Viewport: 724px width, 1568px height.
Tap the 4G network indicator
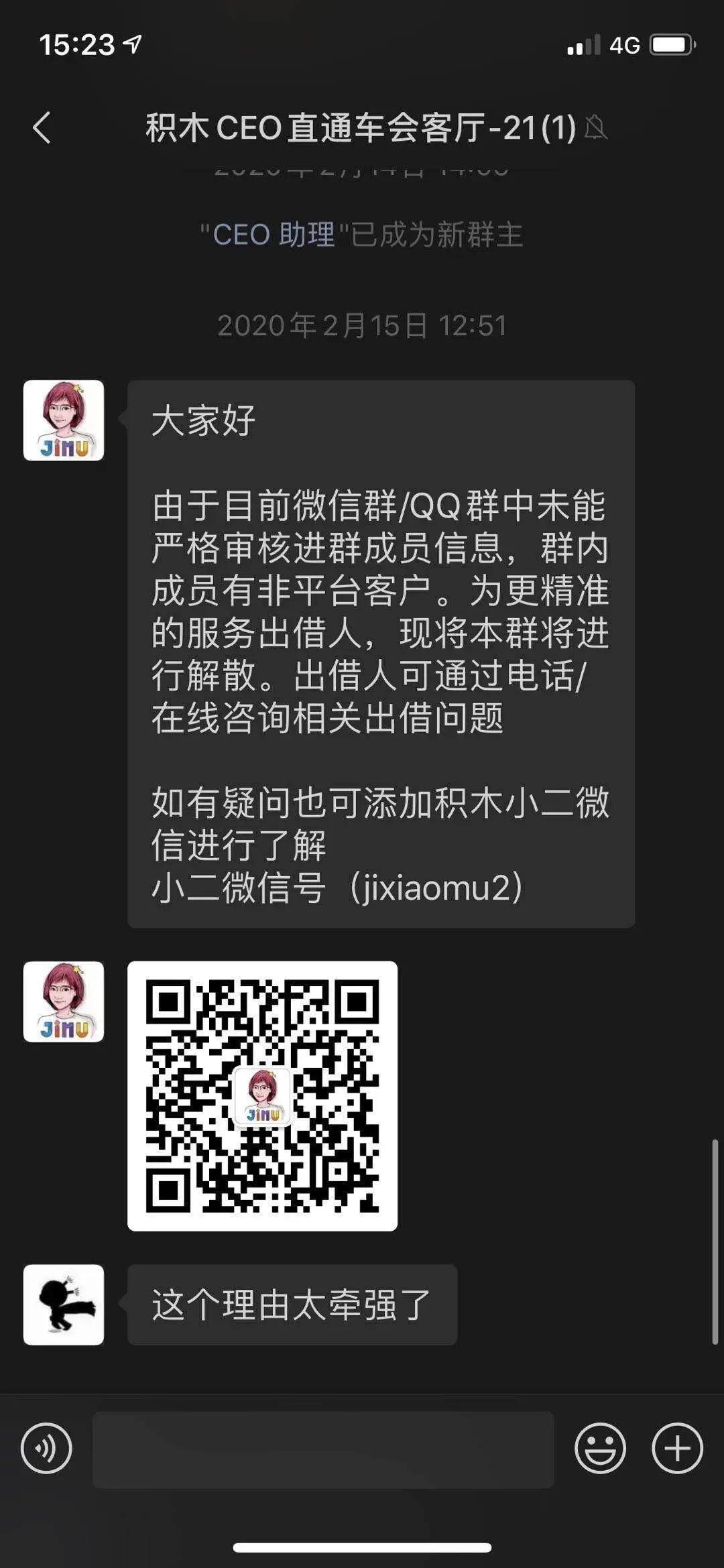click(x=625, y=44)
